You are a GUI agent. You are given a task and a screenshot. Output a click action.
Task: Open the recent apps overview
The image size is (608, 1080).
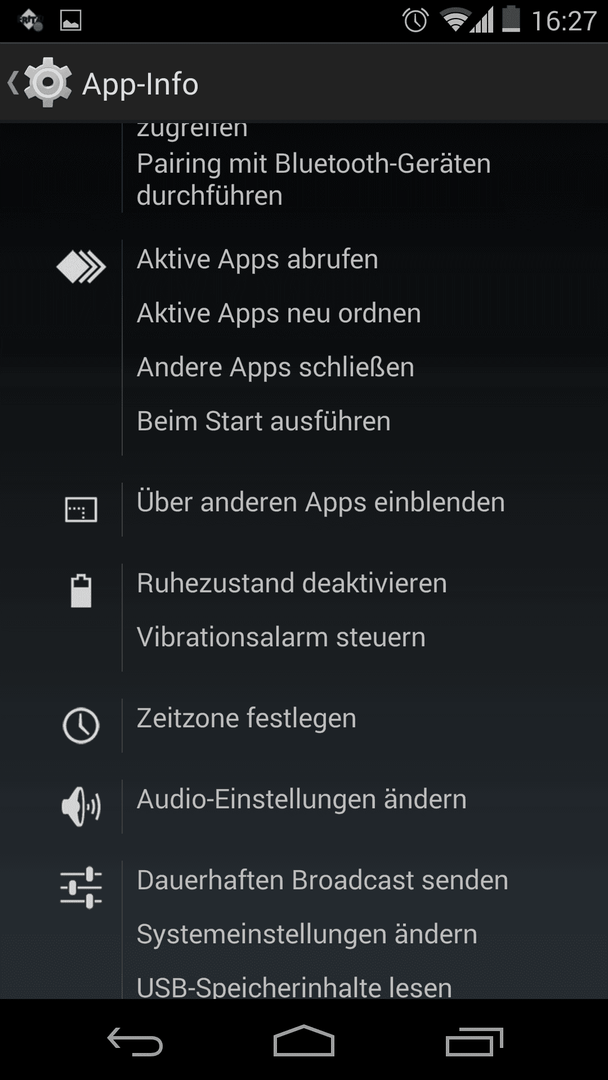click(x=474, y=1041)
